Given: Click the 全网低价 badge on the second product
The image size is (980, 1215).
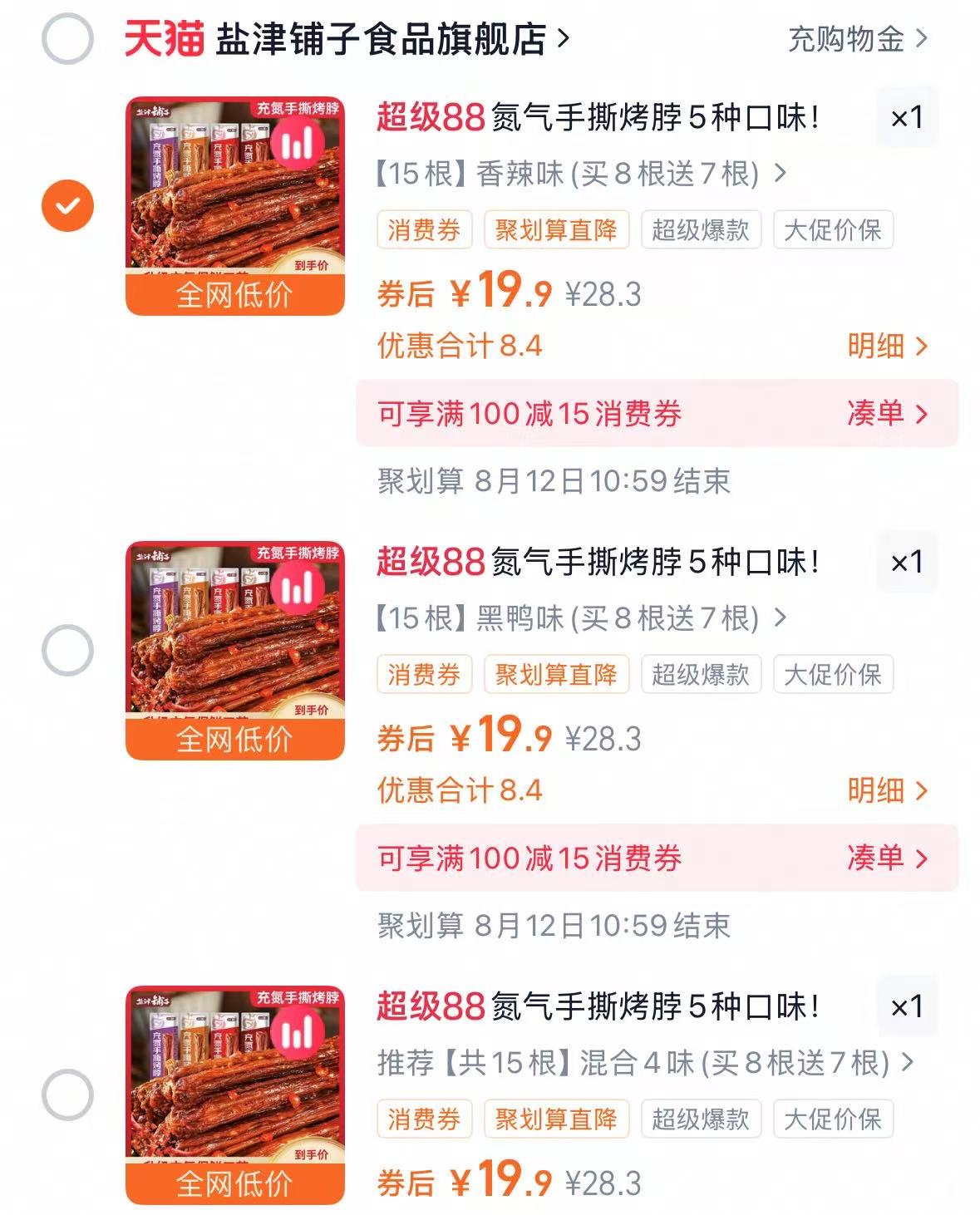Looking at the screenshot, I should click(x=232, y=736).
